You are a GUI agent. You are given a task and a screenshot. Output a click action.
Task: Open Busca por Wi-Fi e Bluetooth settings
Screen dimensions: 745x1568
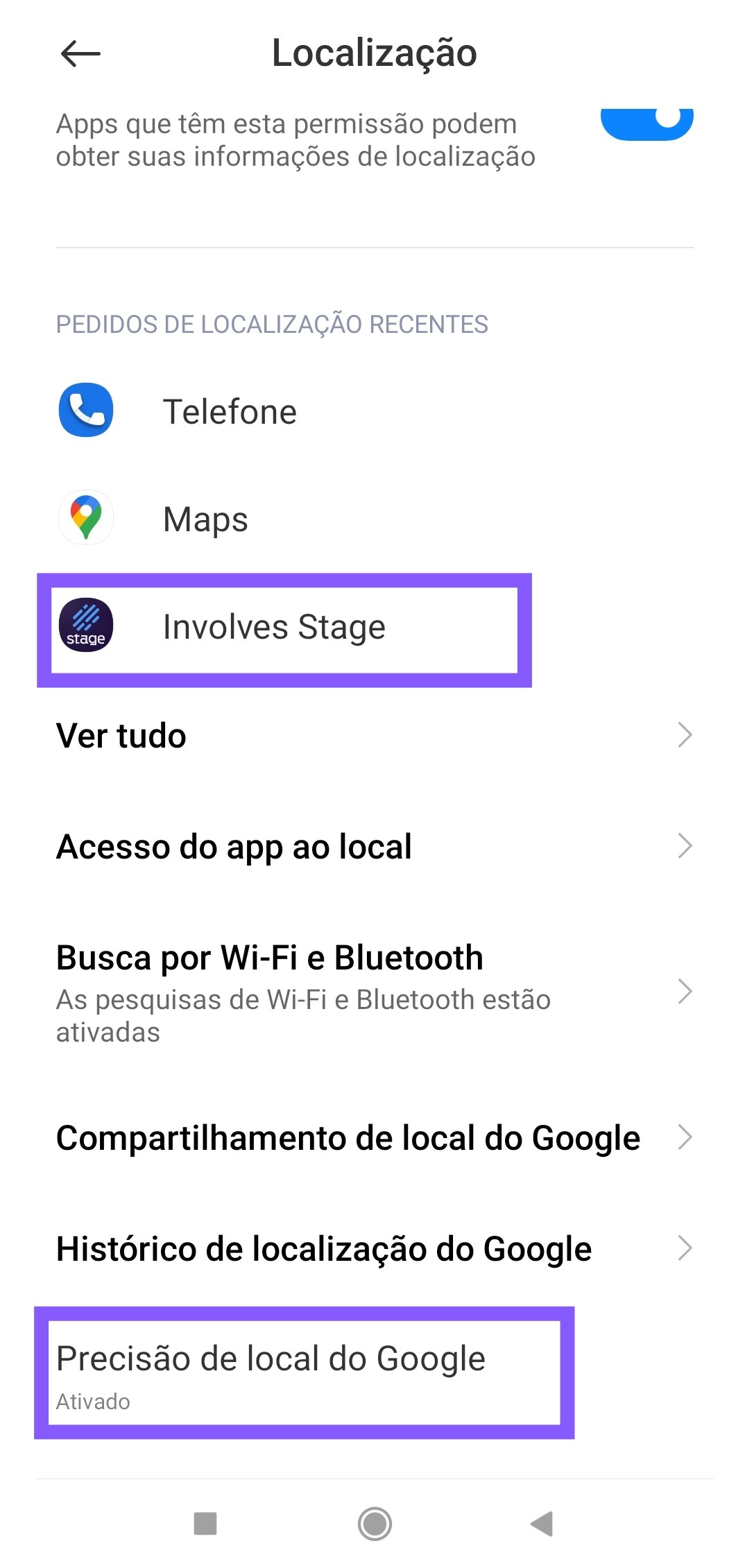point(373,992)
